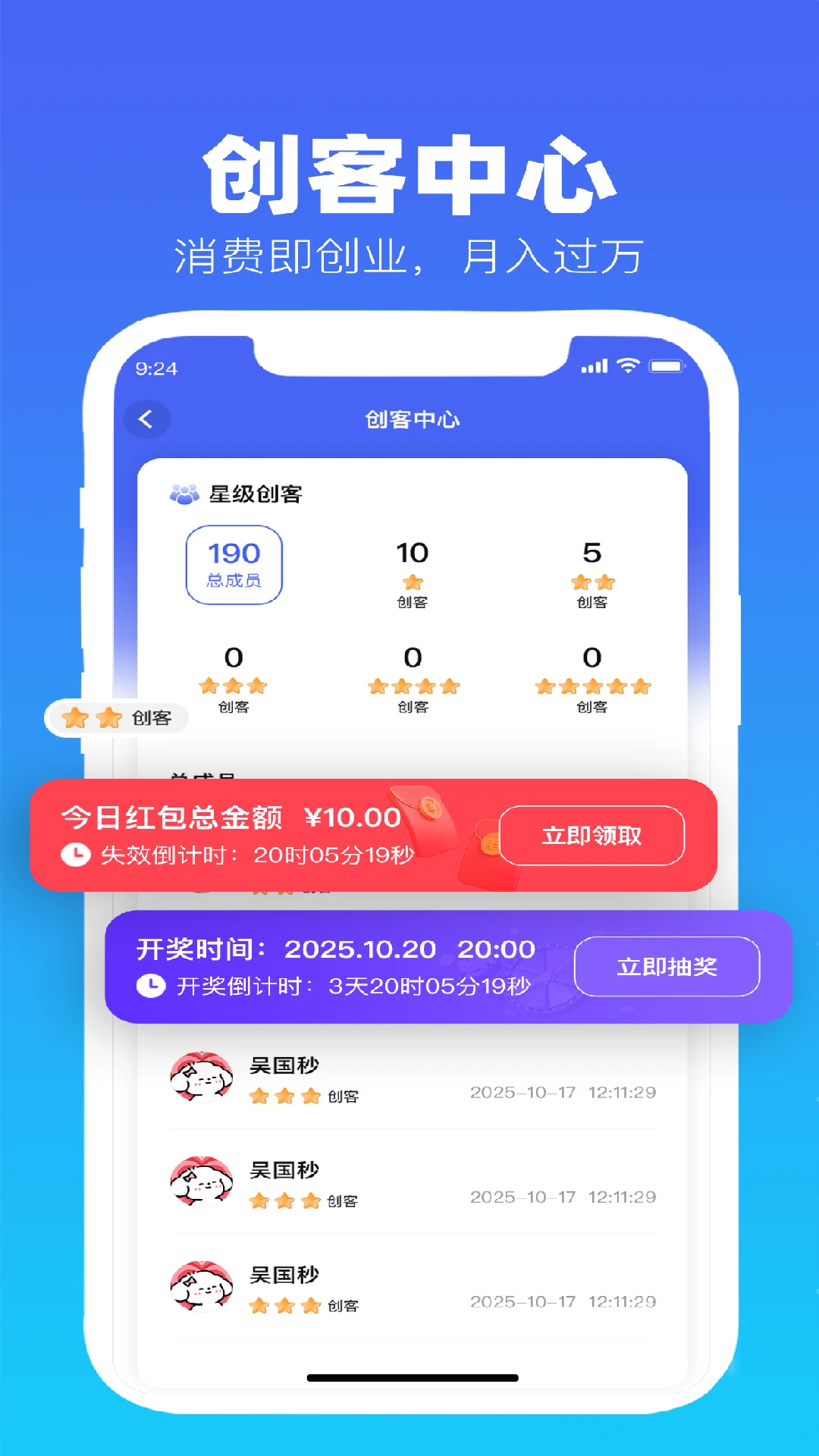Tap the clock icon next to 失效倒计时
819x1456 pixels.
click(76, 853)
